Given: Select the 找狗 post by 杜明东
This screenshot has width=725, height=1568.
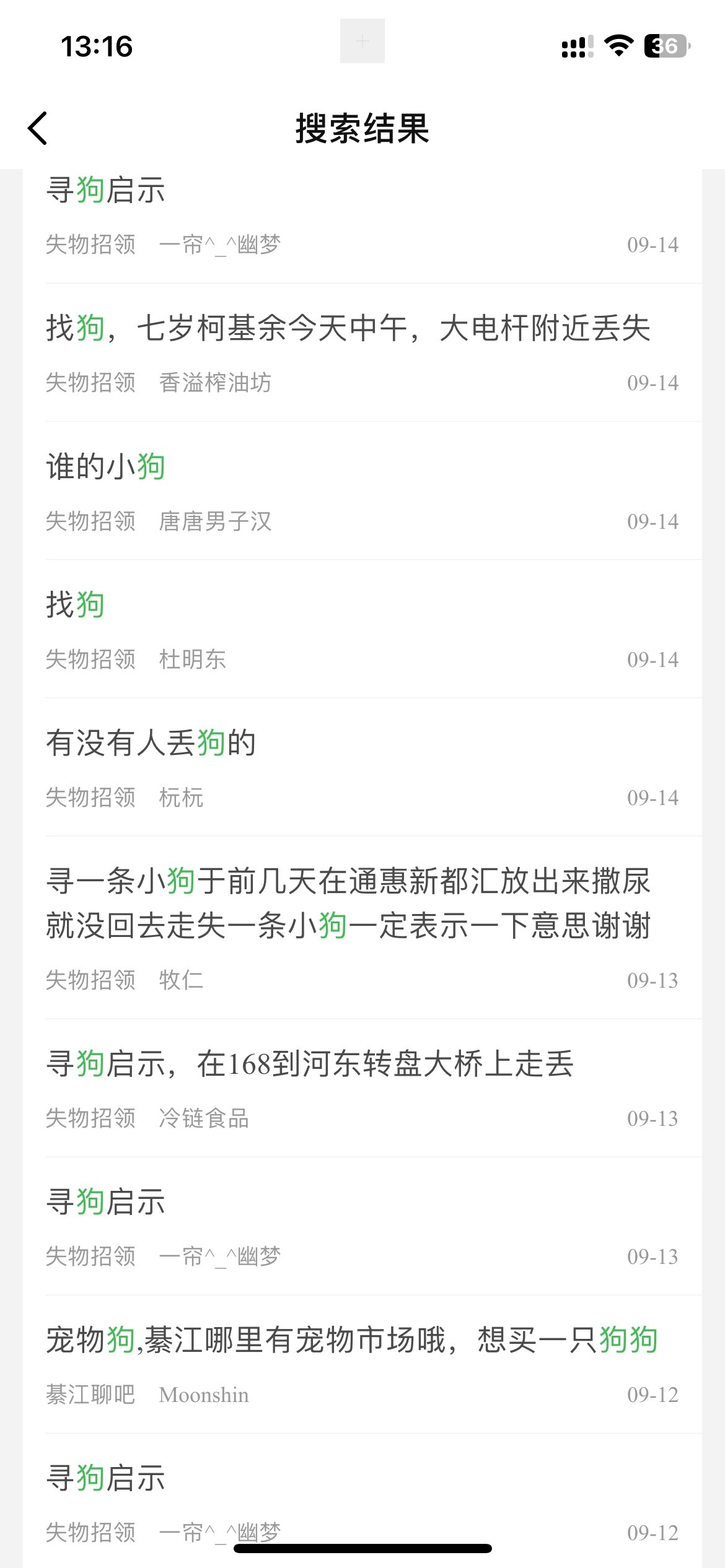Looking at the screenshot, I should [75, 604].
